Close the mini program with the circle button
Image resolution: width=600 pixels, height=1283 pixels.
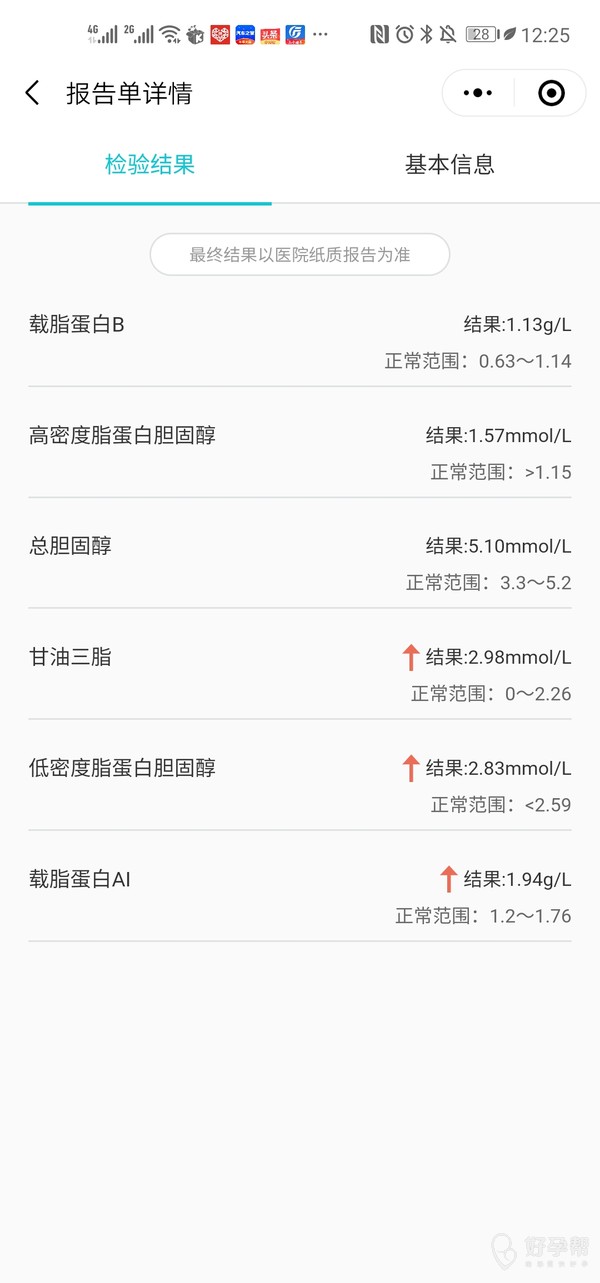point(551,93)
